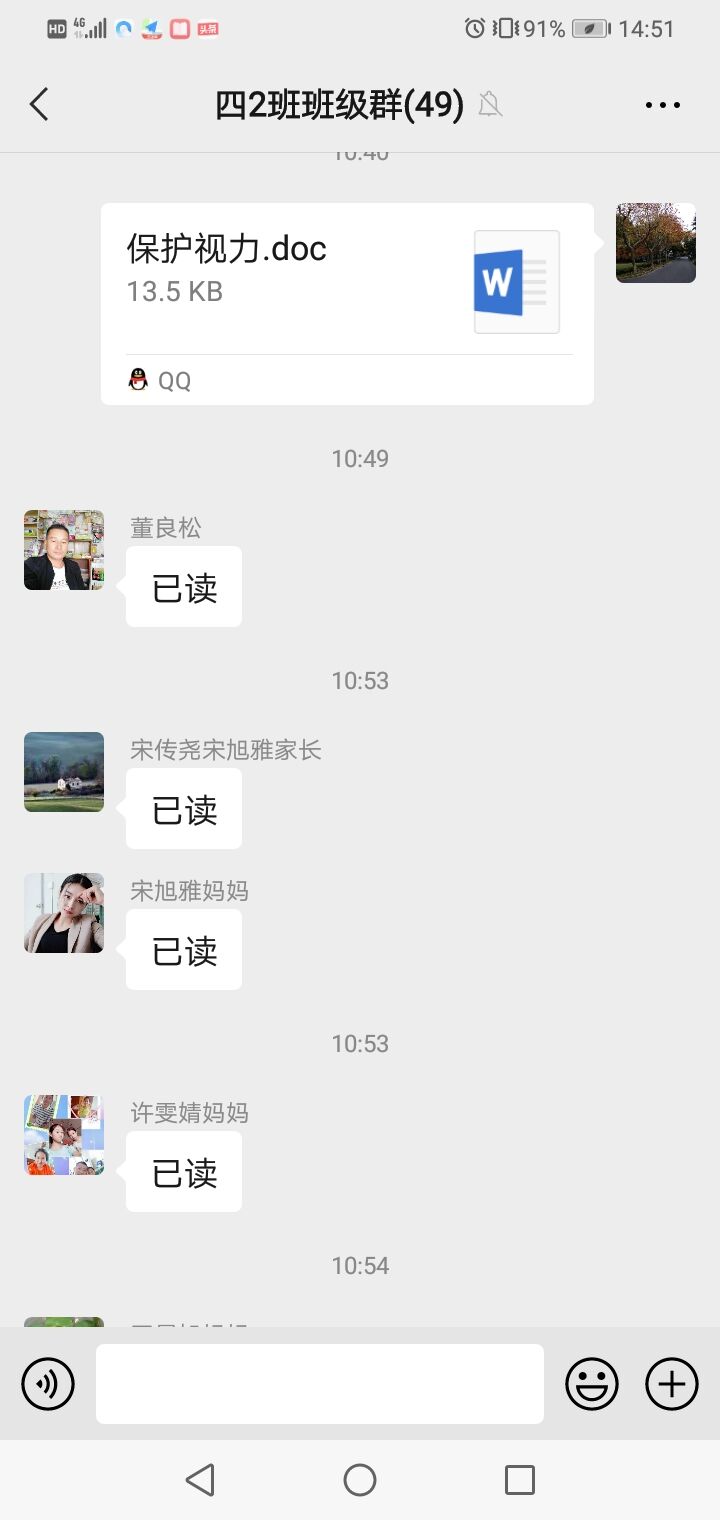Focus the message text field
This screenshot has width=720, height=1520.
320,1384
